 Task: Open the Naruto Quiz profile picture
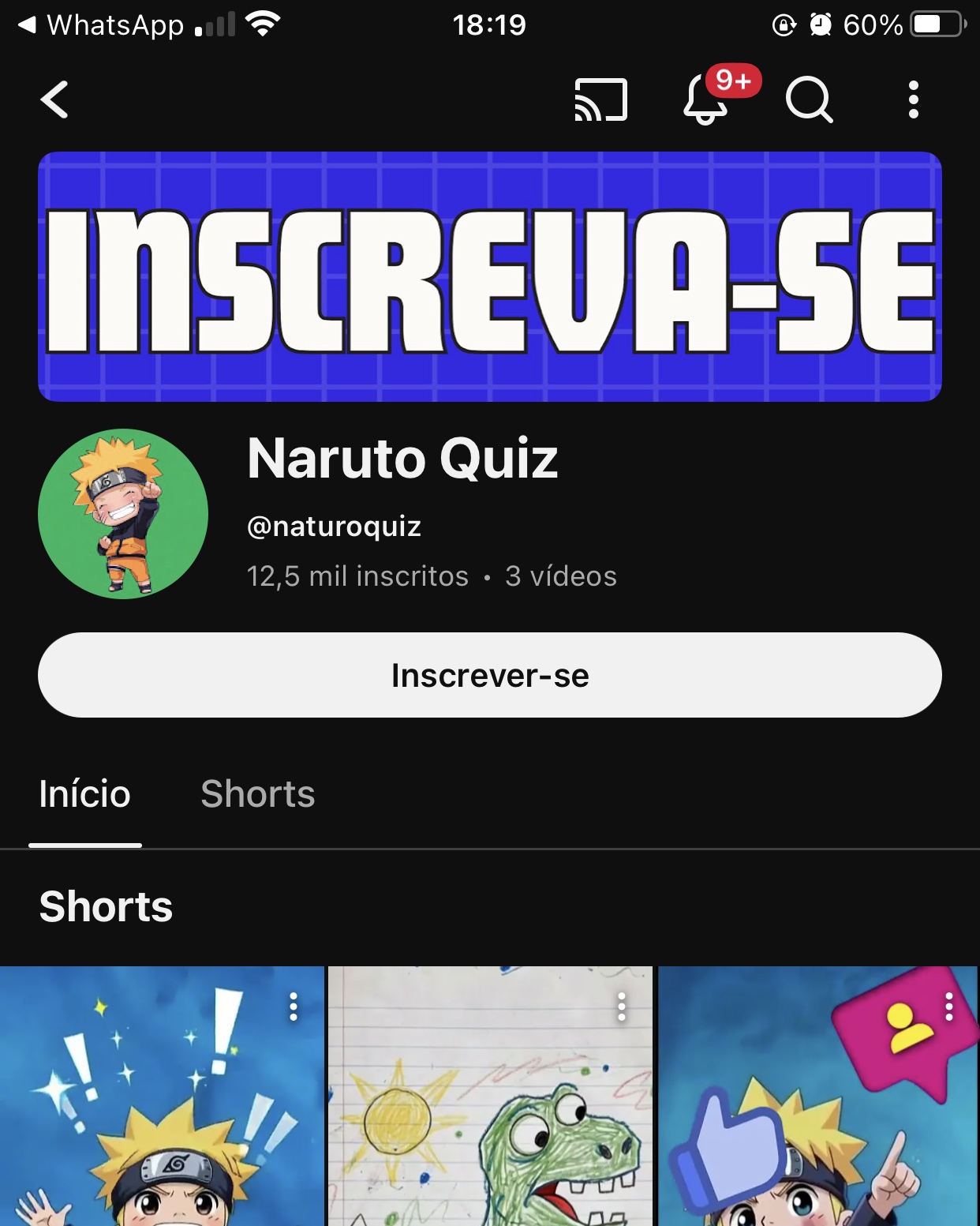(x=123, y=514)
